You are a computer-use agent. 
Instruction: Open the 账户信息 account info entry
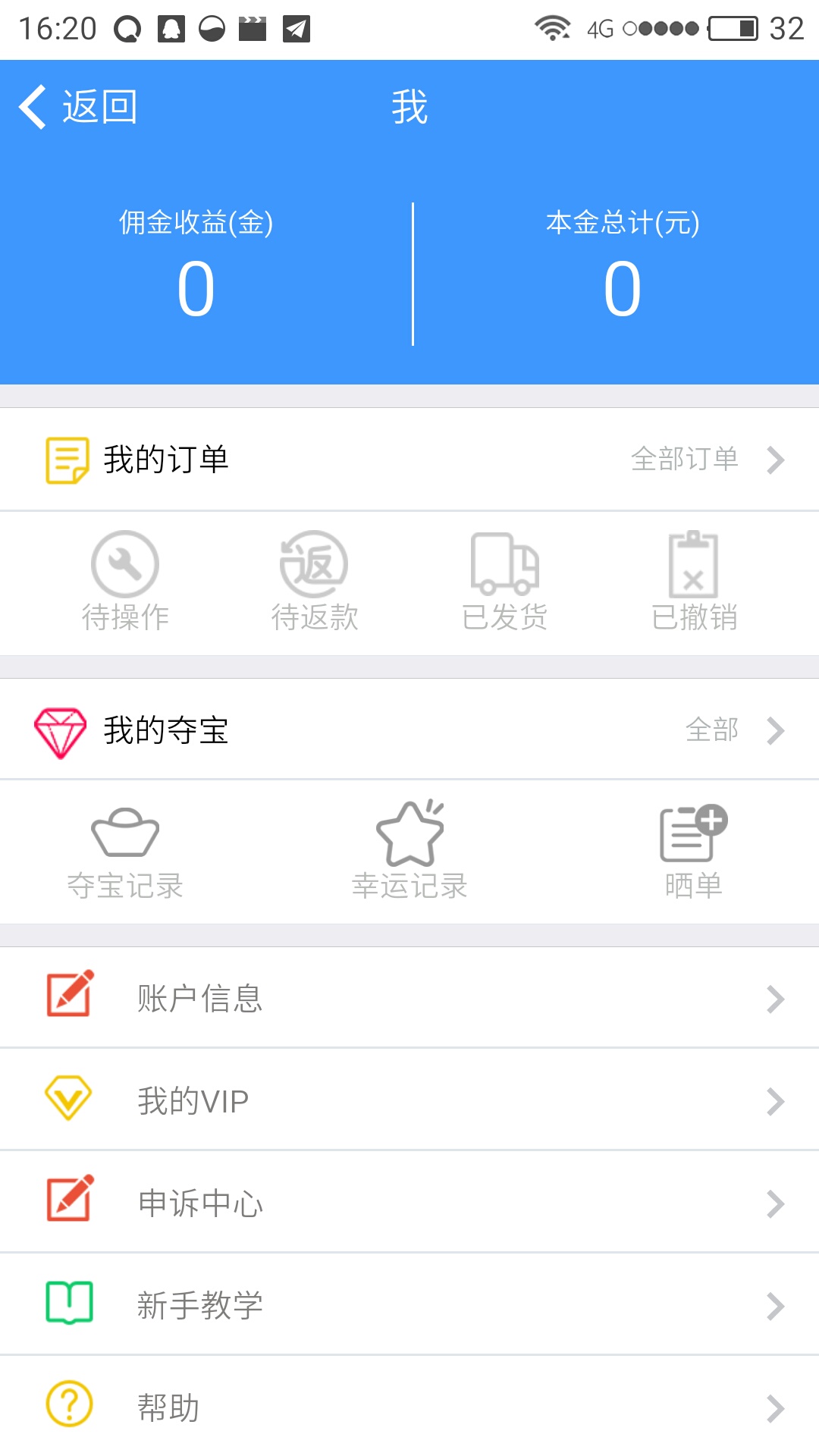point(200,998)
